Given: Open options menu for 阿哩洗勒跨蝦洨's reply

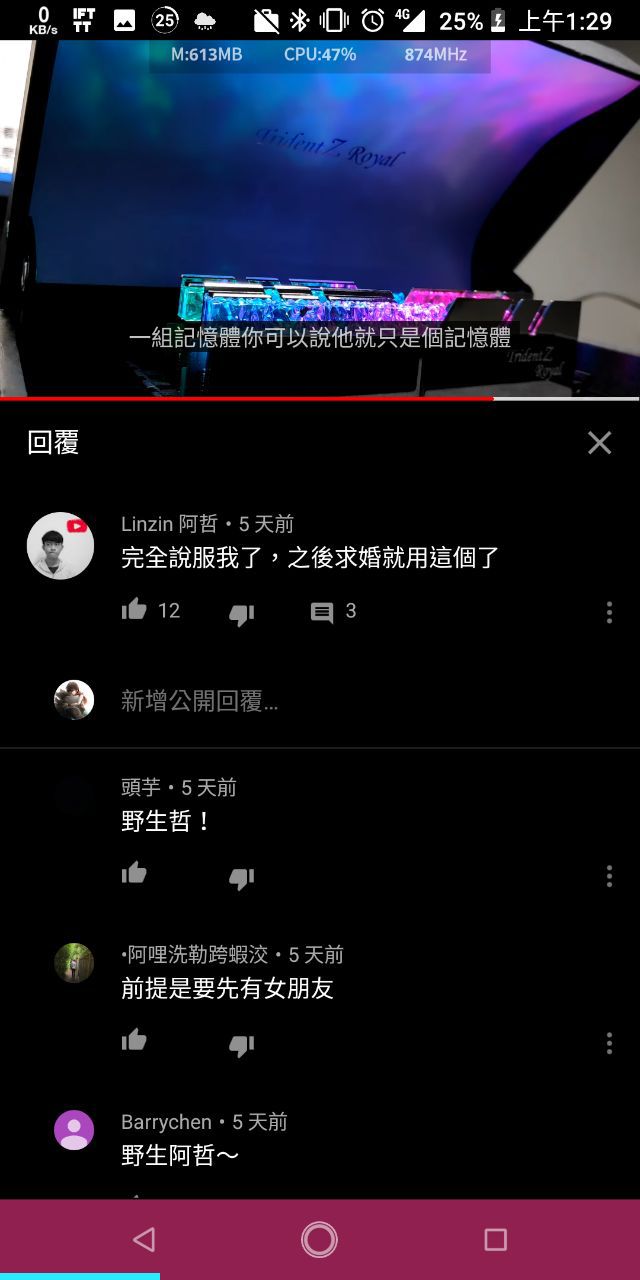Looking at the screenshot, I should [x=609, y=1043].
